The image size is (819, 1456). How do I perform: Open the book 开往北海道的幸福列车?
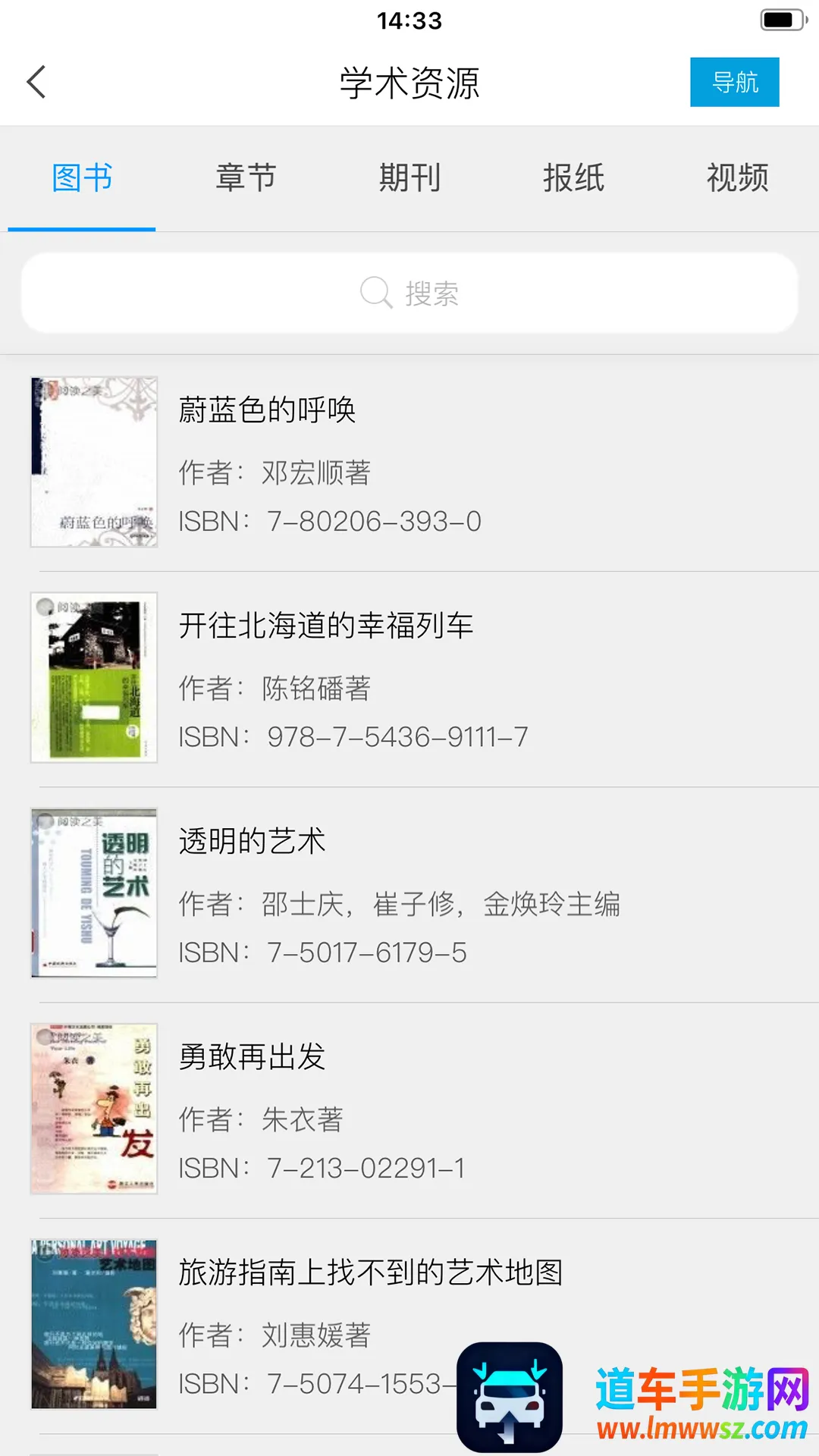(409, 678)
